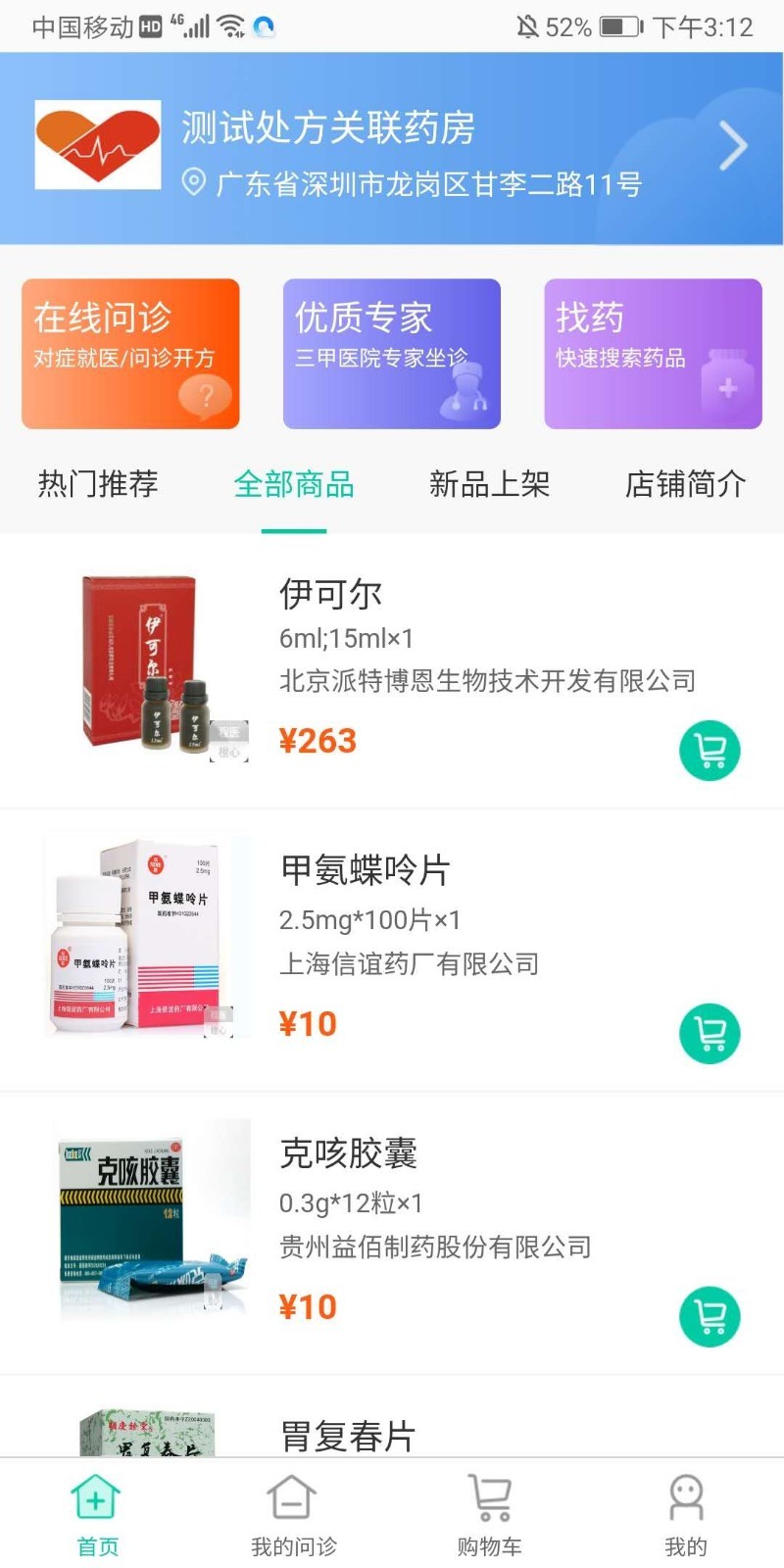Open the 我的问诊 tab
Image resolution: width=784 pixels, height=1568 pixels.
[293, 1514]
